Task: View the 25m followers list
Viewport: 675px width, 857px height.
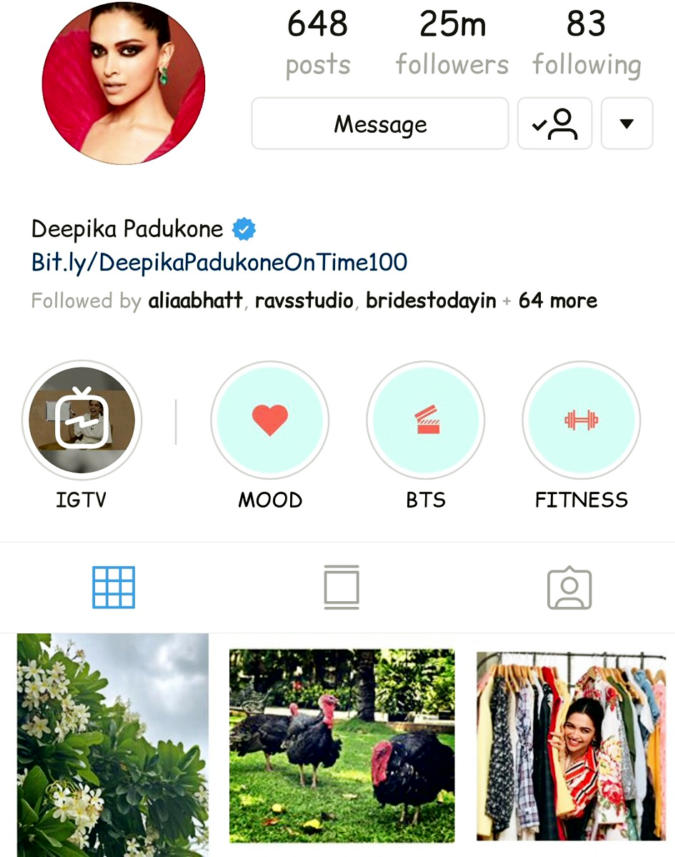Action: [452, 45]
